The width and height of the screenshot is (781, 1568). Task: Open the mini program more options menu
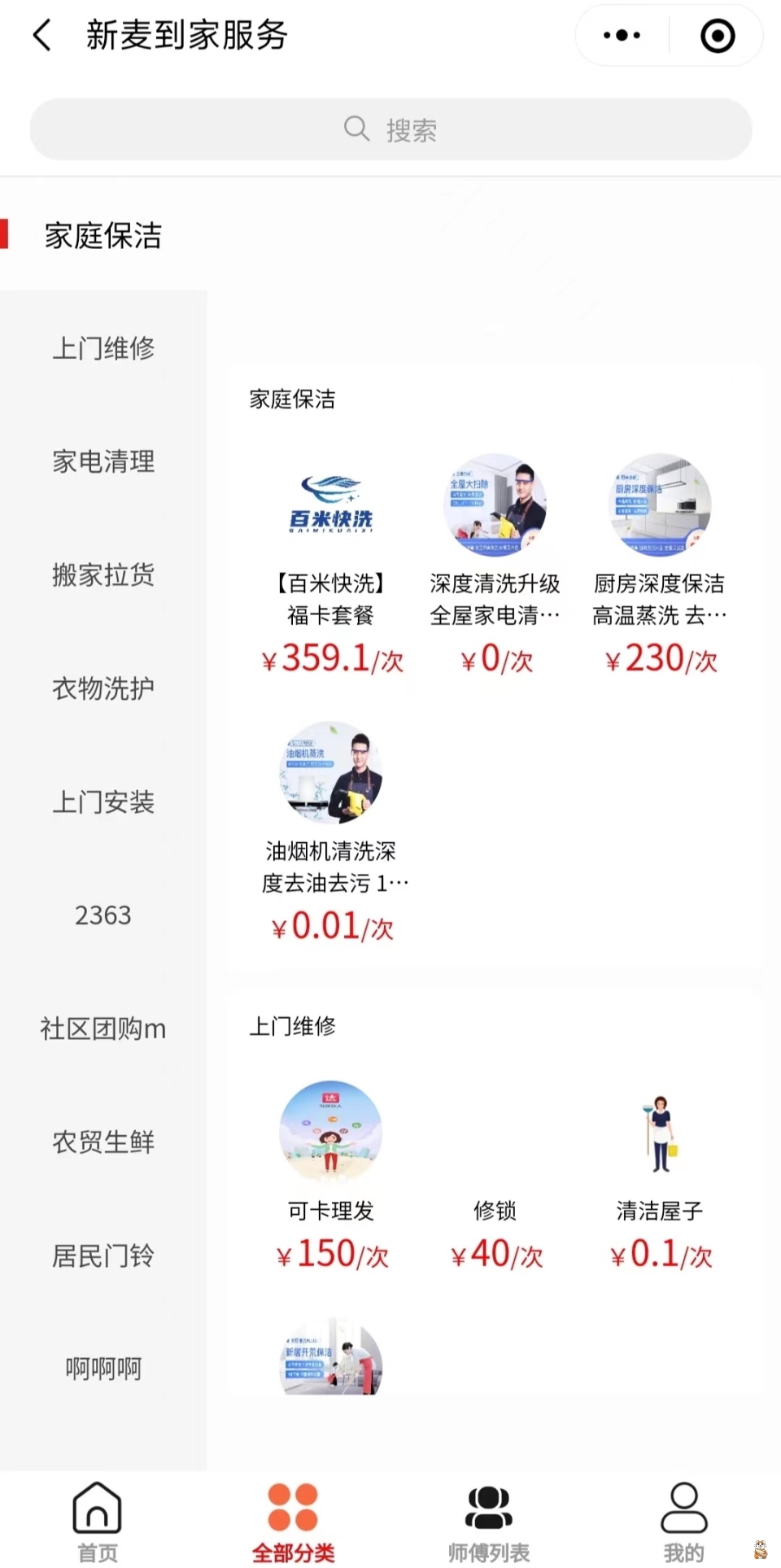[x=622, y=36]
